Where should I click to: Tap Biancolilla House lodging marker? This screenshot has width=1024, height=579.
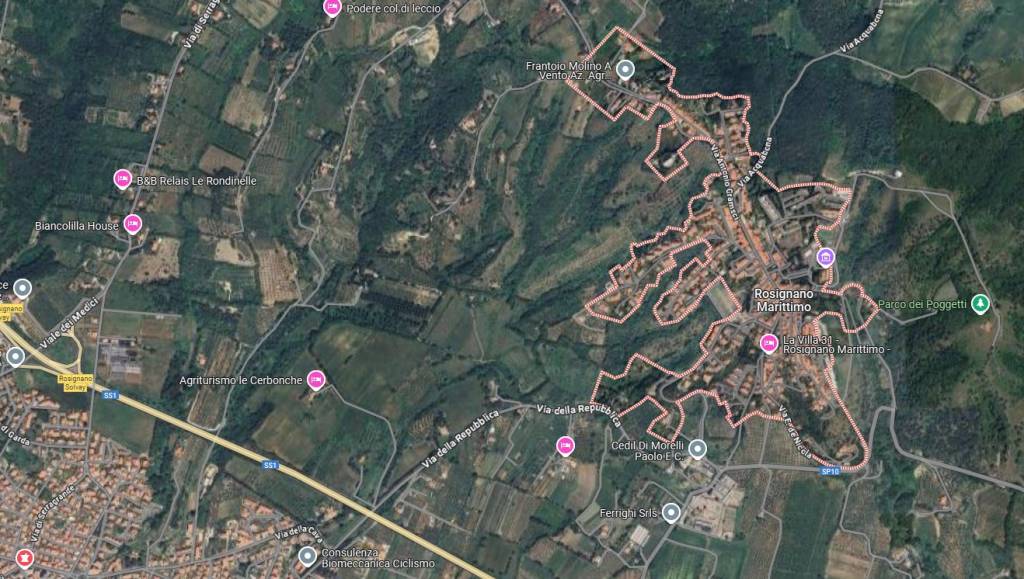click(133, 224)
